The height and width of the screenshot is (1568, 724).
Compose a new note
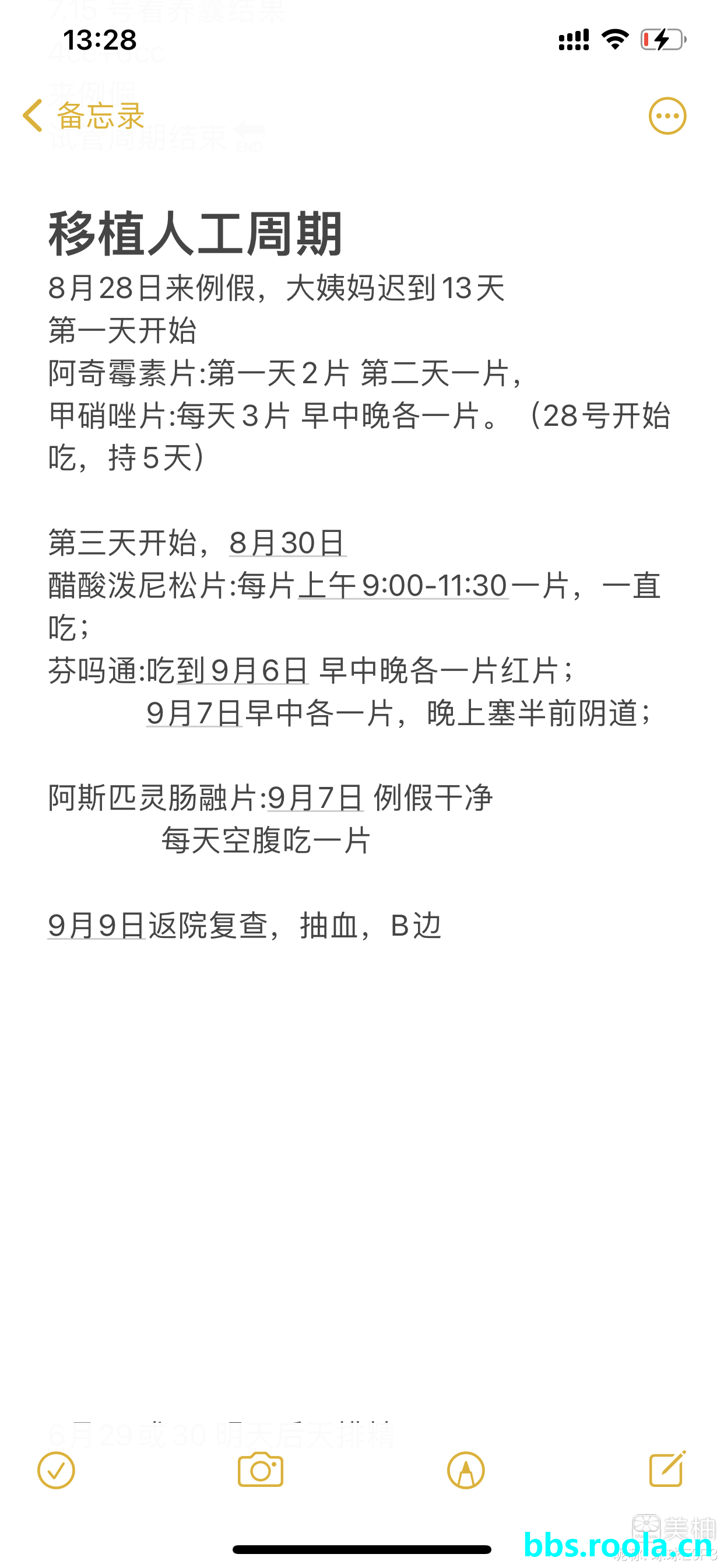(x=667, y=1469)
